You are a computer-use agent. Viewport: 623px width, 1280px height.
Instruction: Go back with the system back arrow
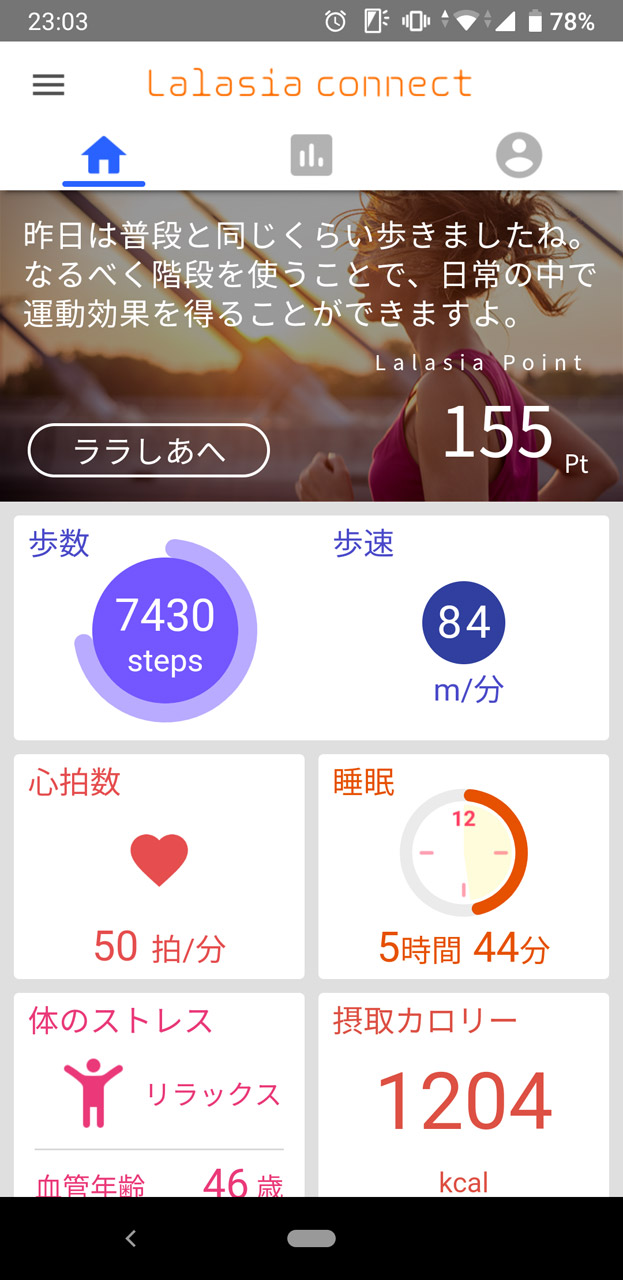pos(130,1239)
